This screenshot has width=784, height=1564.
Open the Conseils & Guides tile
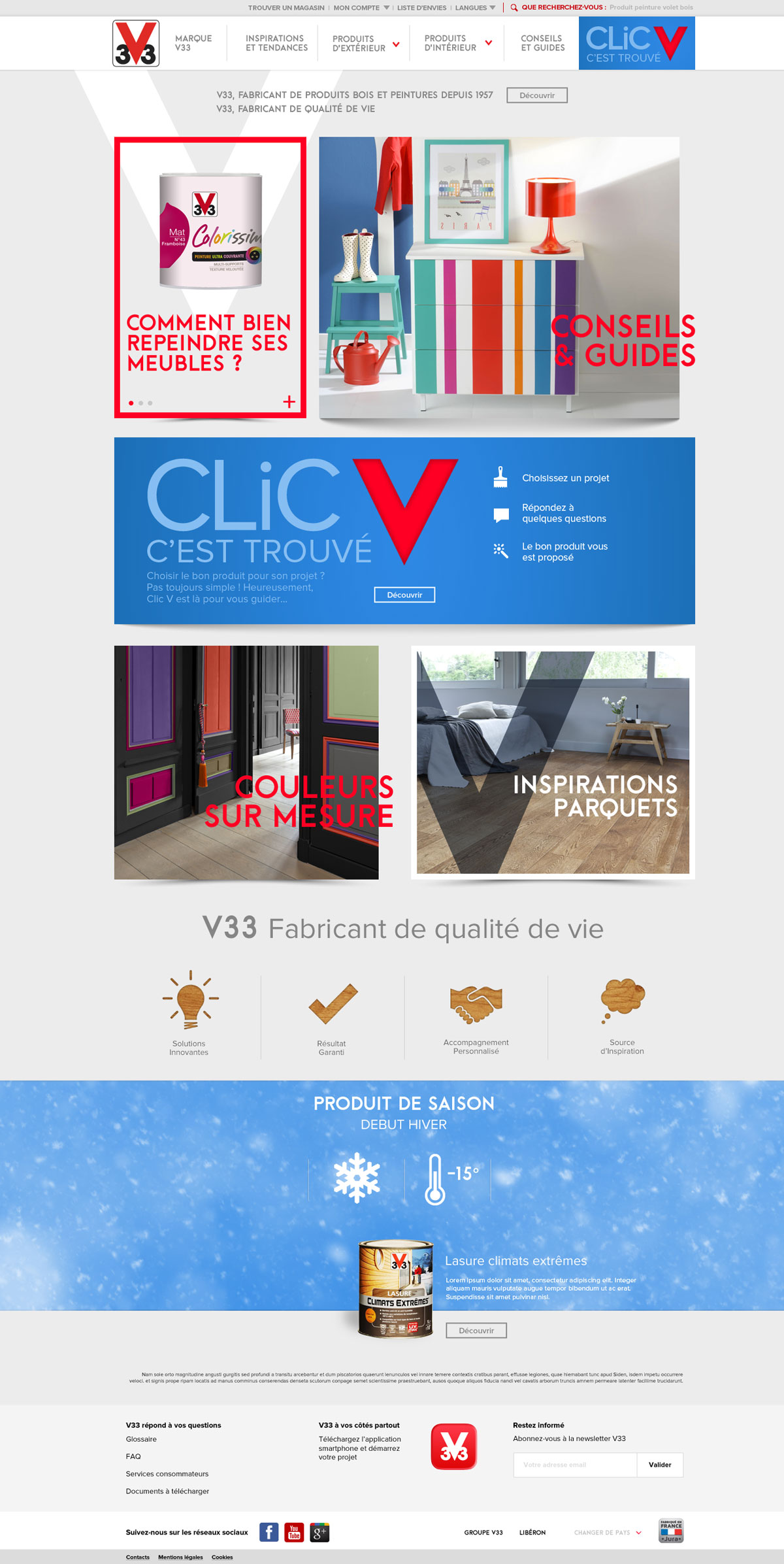coord(499,278)
